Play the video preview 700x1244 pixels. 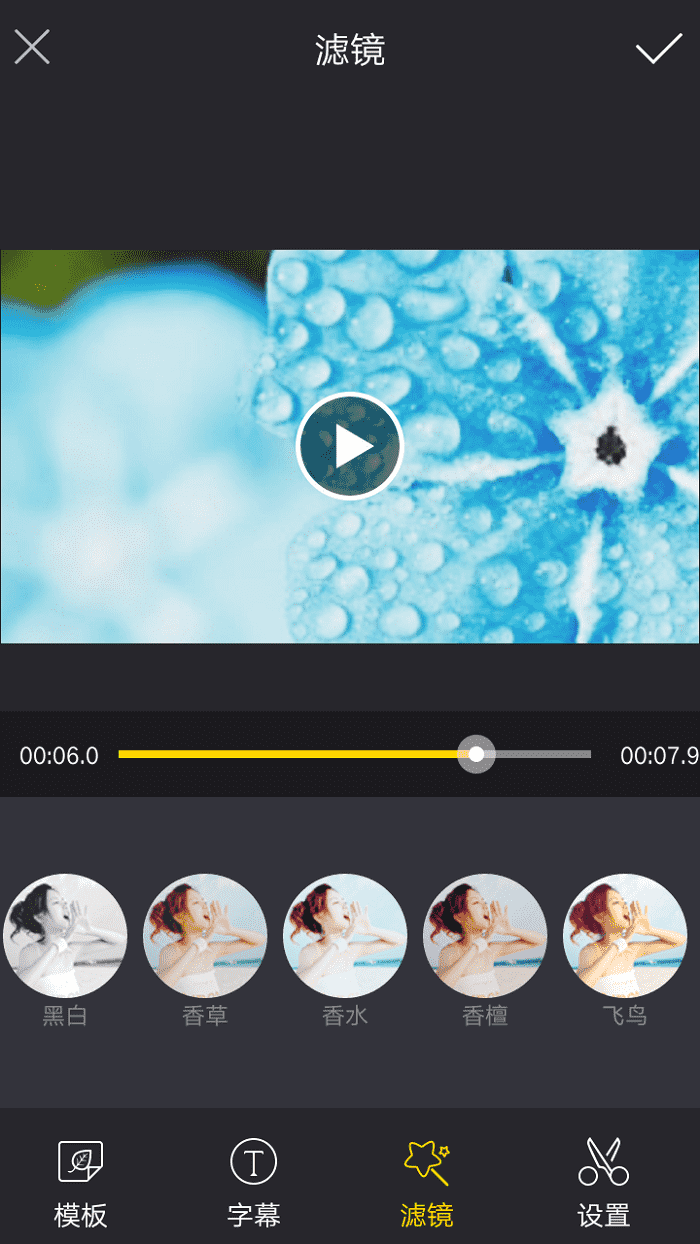349,446
